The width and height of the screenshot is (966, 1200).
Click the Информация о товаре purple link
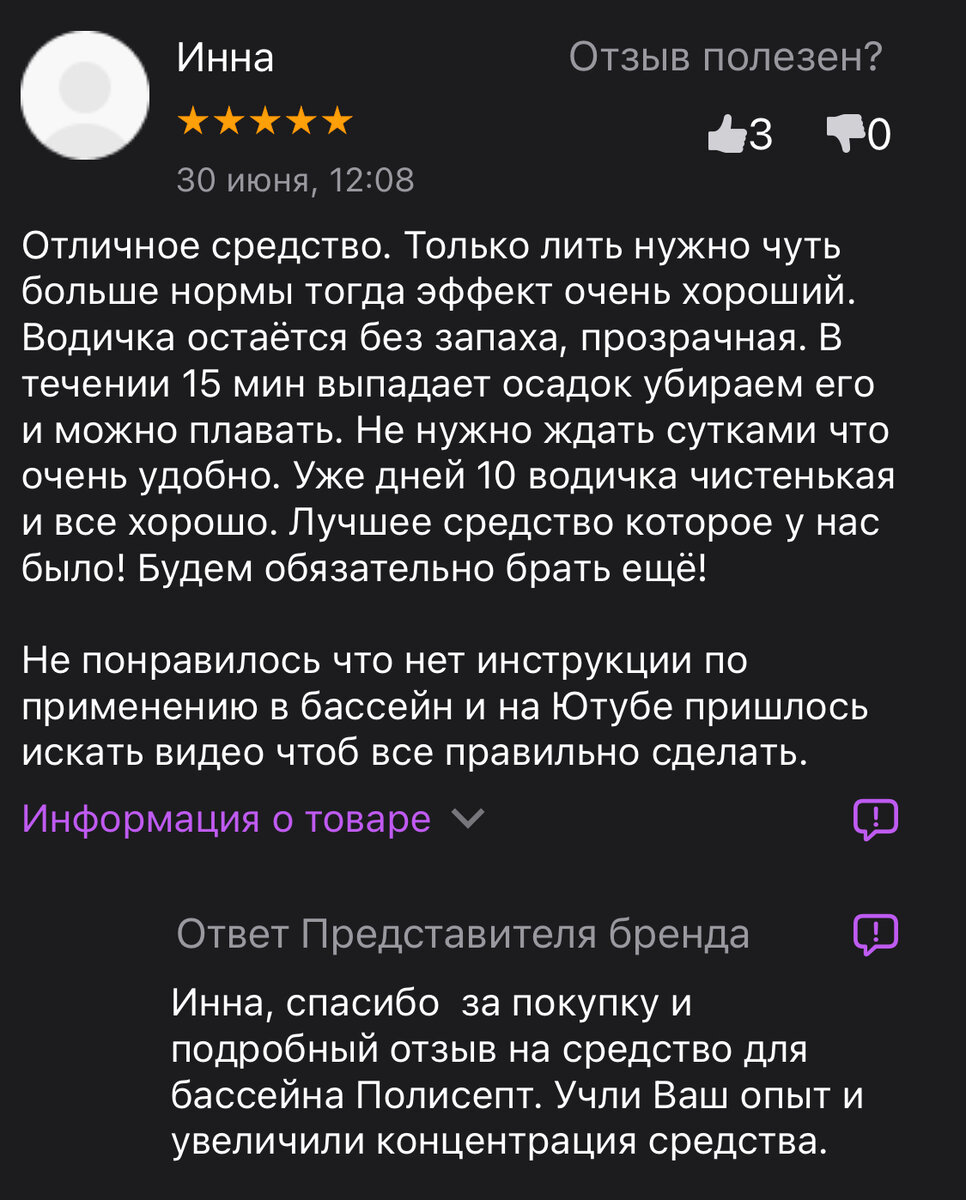pos(223,818)
